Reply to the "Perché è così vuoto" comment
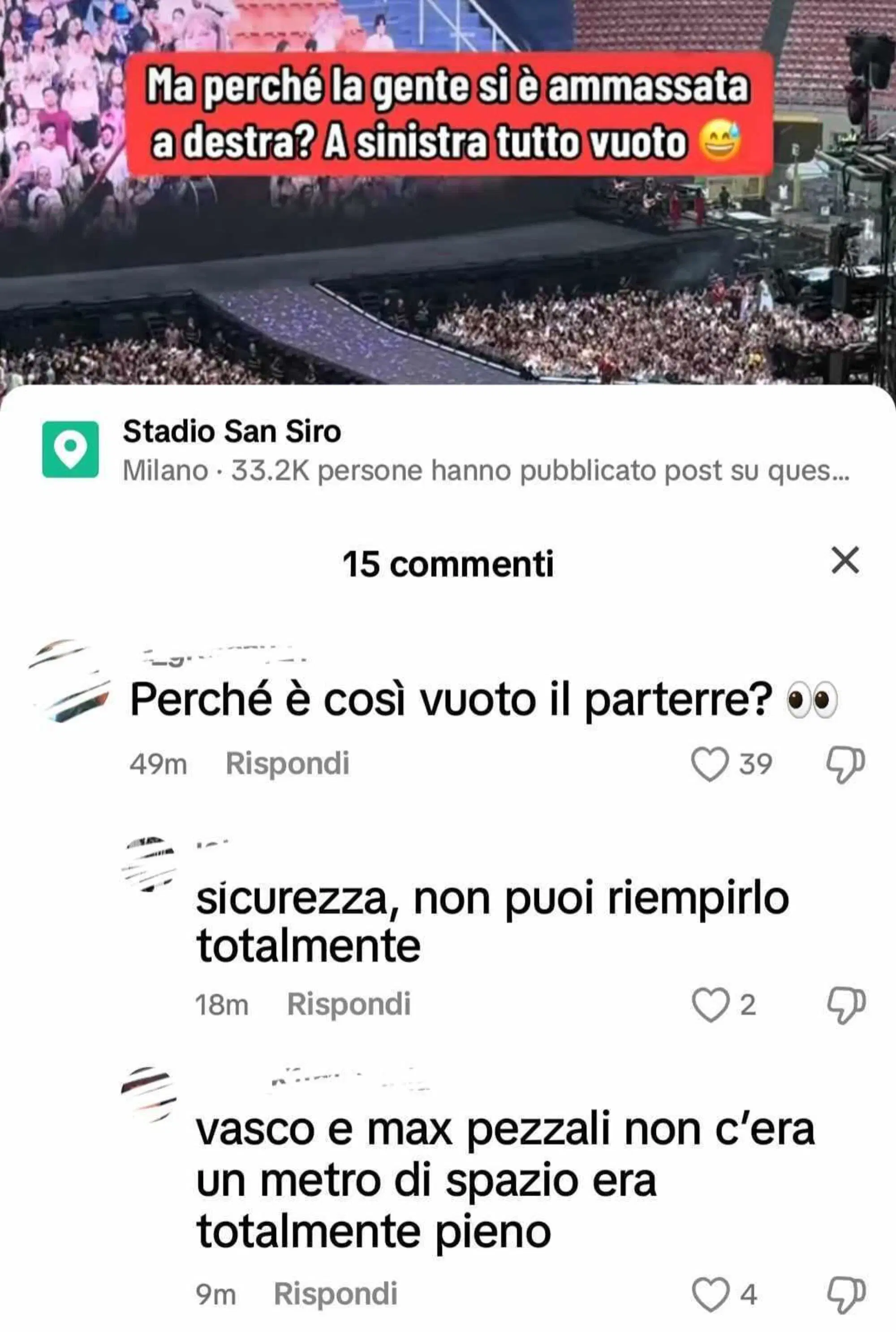Viewport: 896px width, 1332px height. (288, 763)
